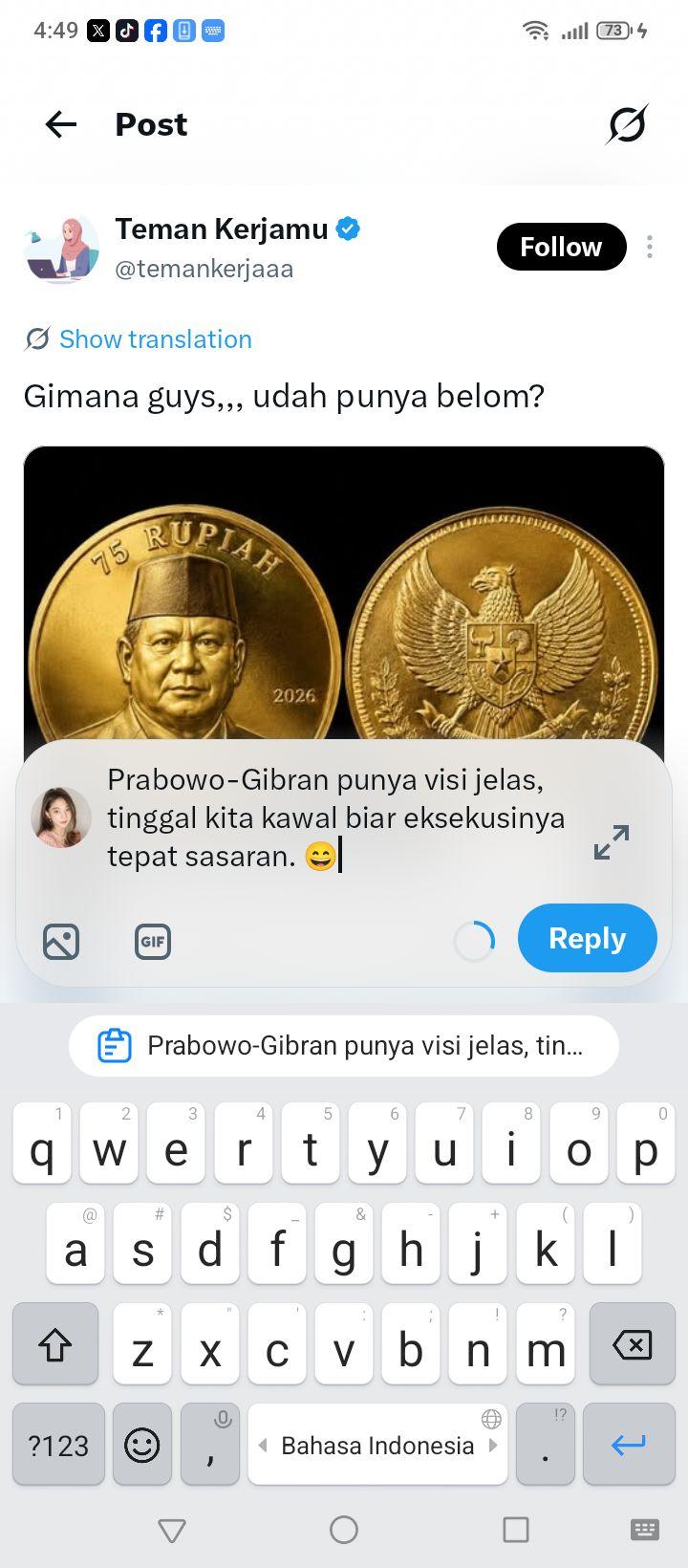The height and width of the screenshot is (1568, 688).
Task: Open Teman Kerjamu's profile avatar
Action: (x=61, y=249)
